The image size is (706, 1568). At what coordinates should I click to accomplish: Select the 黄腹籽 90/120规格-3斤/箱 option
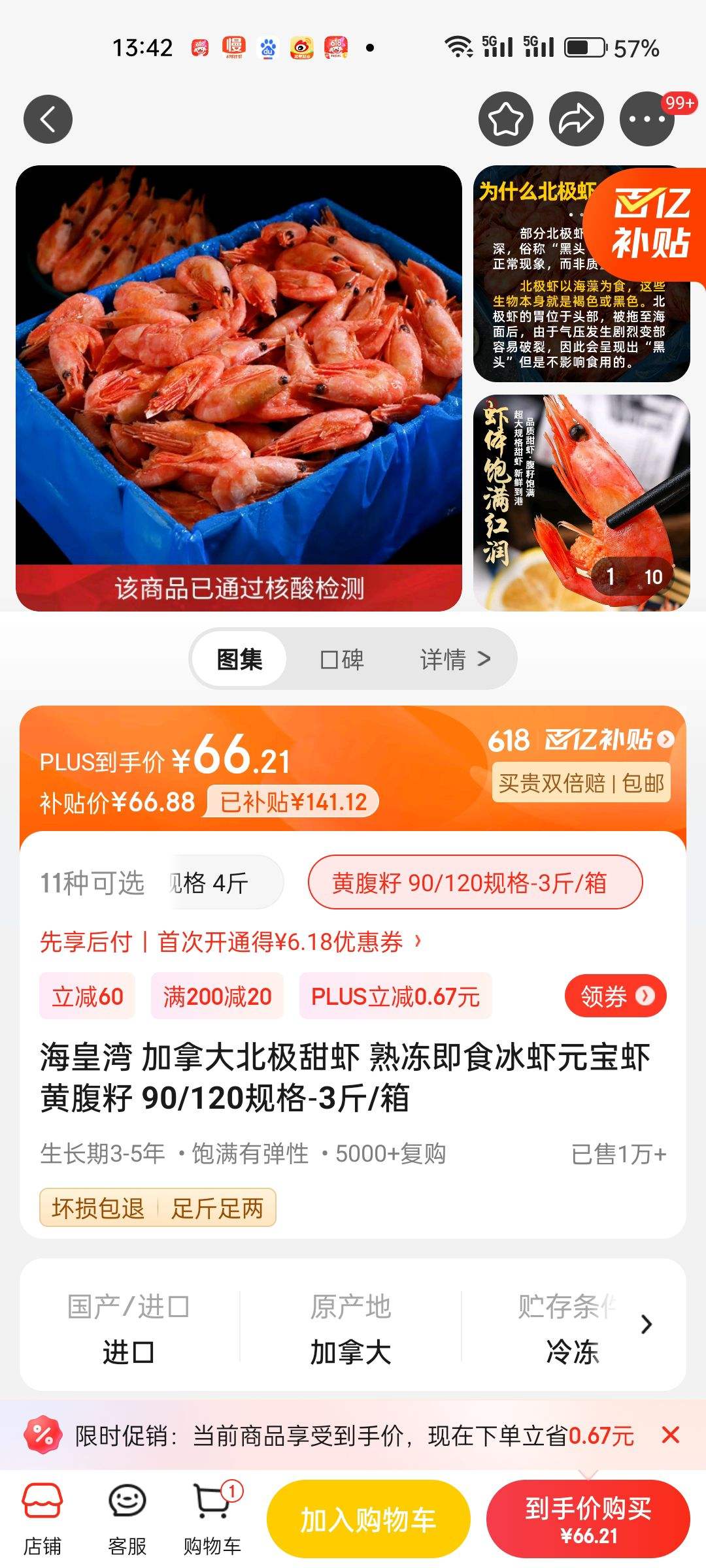475,883
